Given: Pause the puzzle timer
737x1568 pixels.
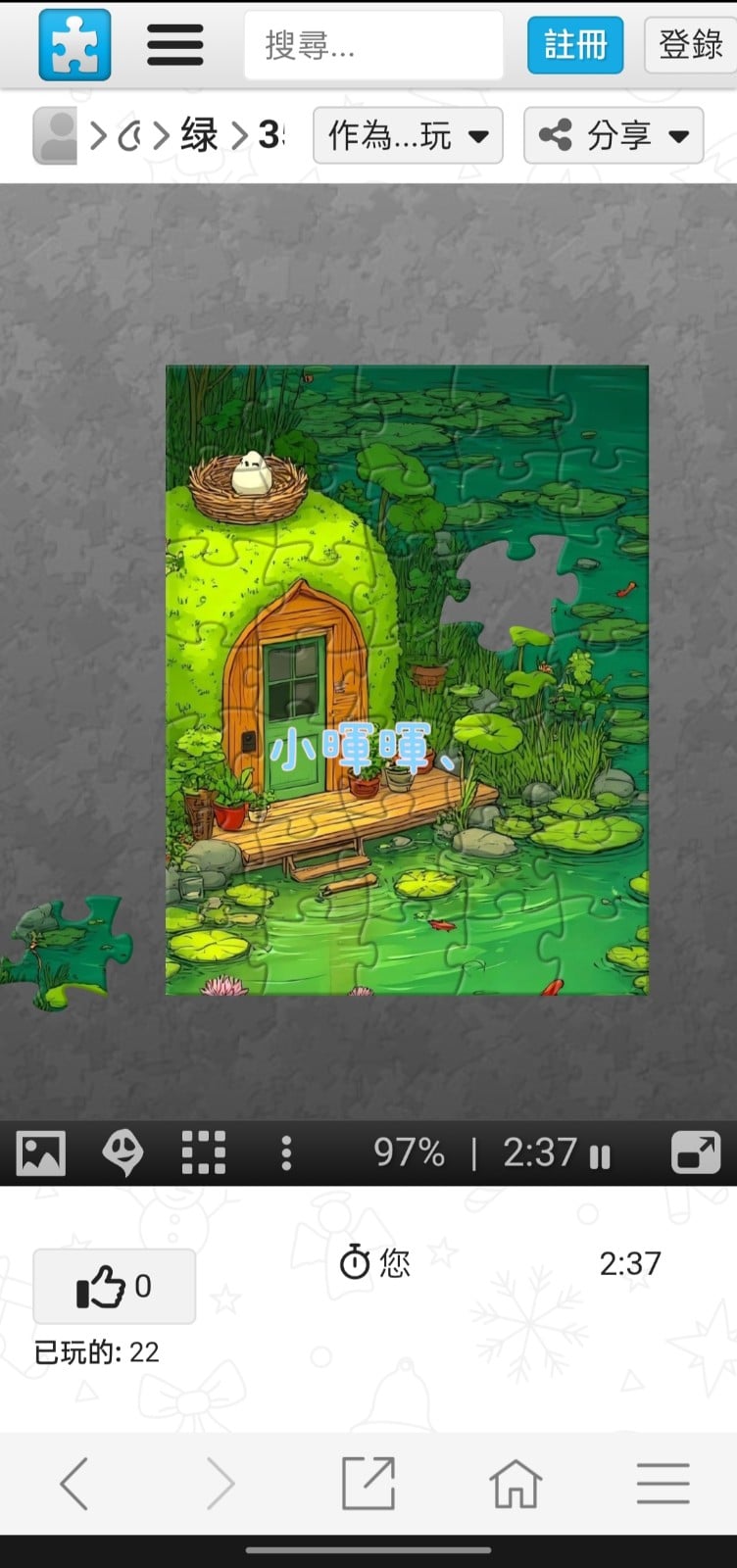Looking at the screenshot, I should click(600, 1155).
